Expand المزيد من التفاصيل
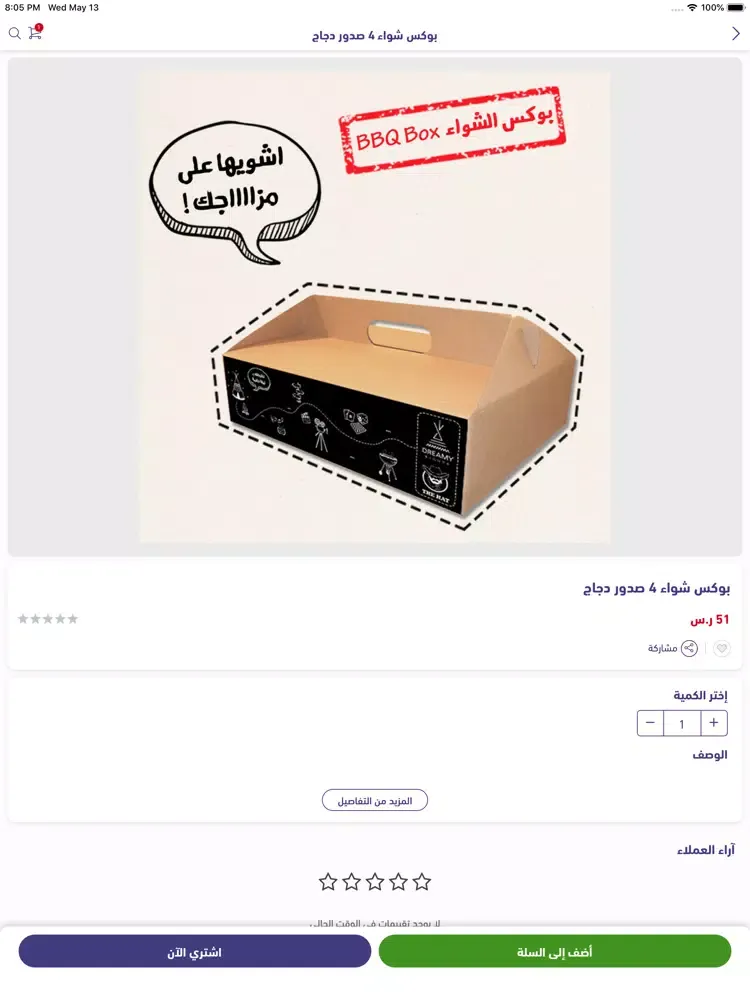Screen dimensions: 750x1000 375,801
